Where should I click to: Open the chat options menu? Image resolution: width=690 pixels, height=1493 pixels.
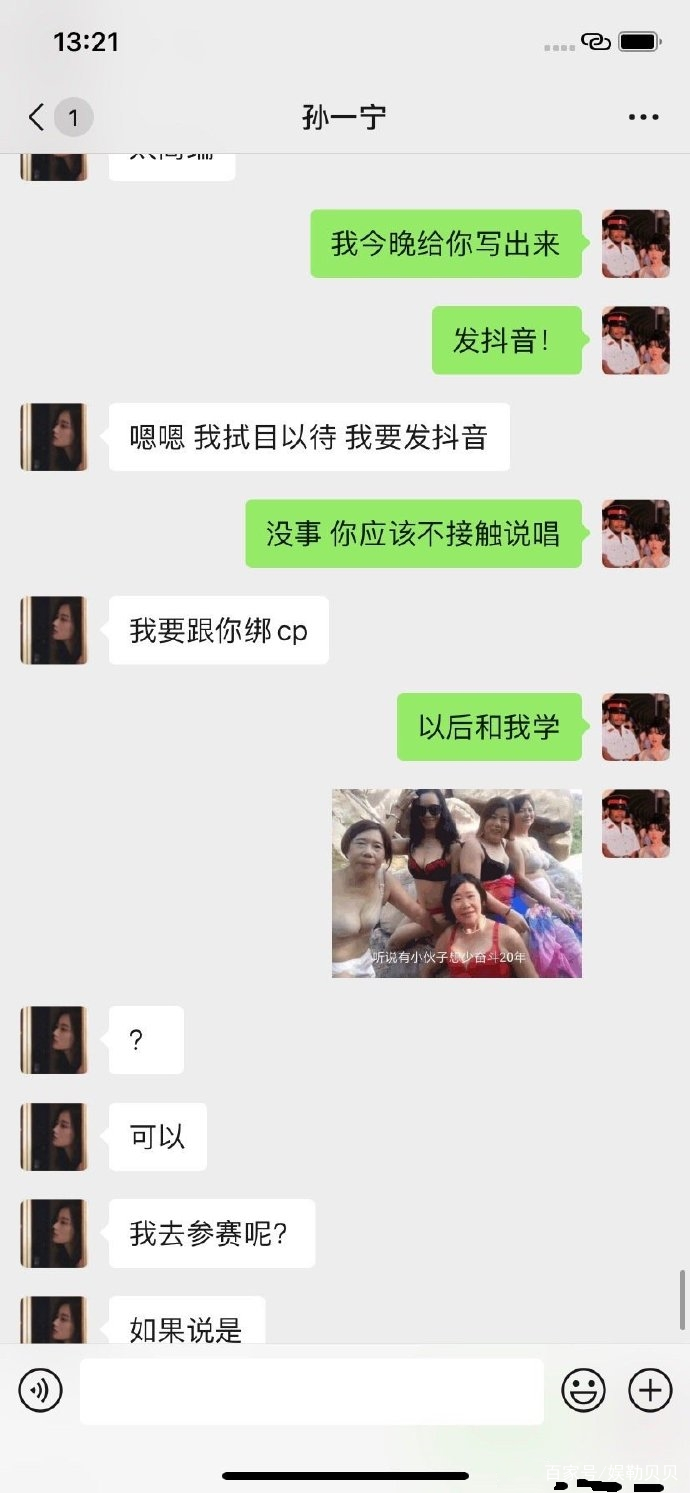(x=643, y=118)
